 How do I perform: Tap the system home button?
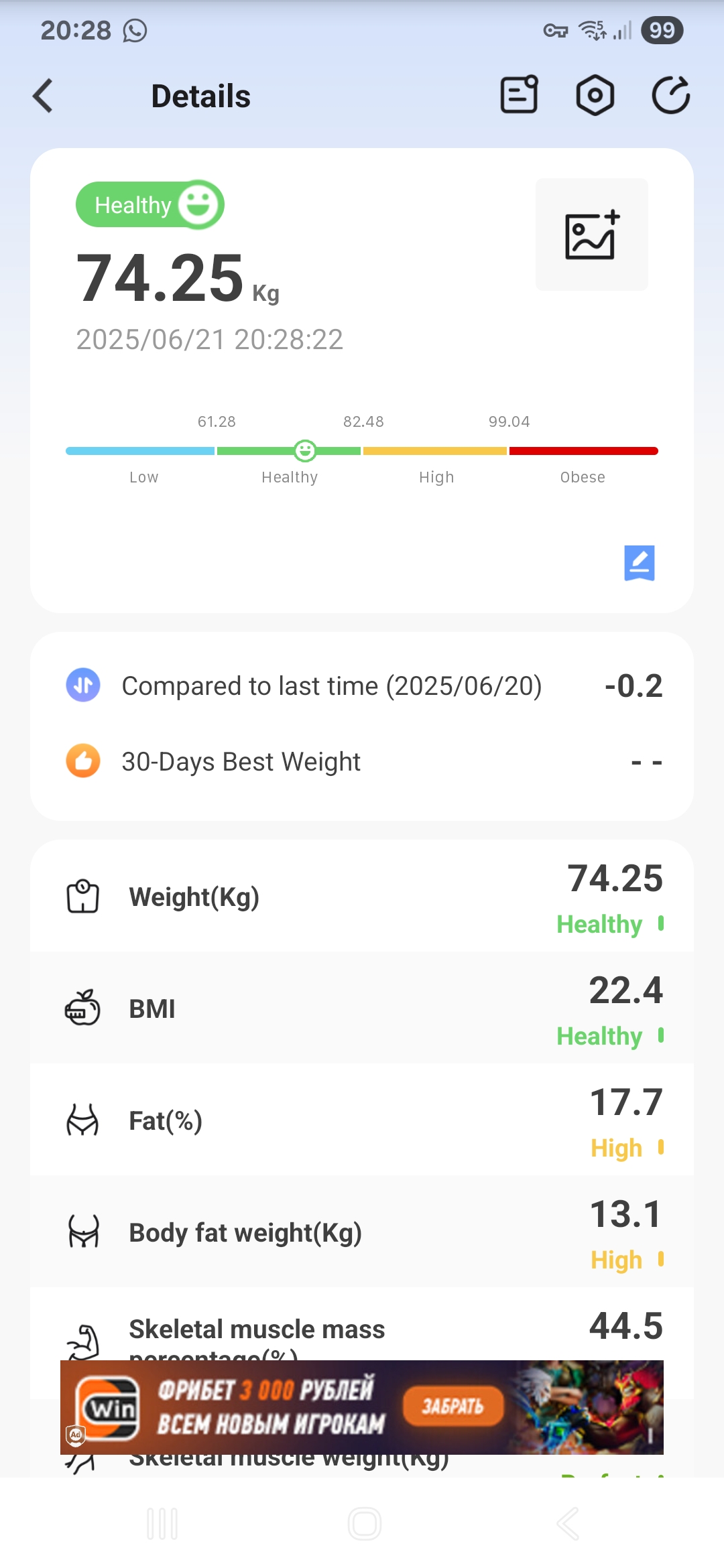click(x=365, y=1524)
